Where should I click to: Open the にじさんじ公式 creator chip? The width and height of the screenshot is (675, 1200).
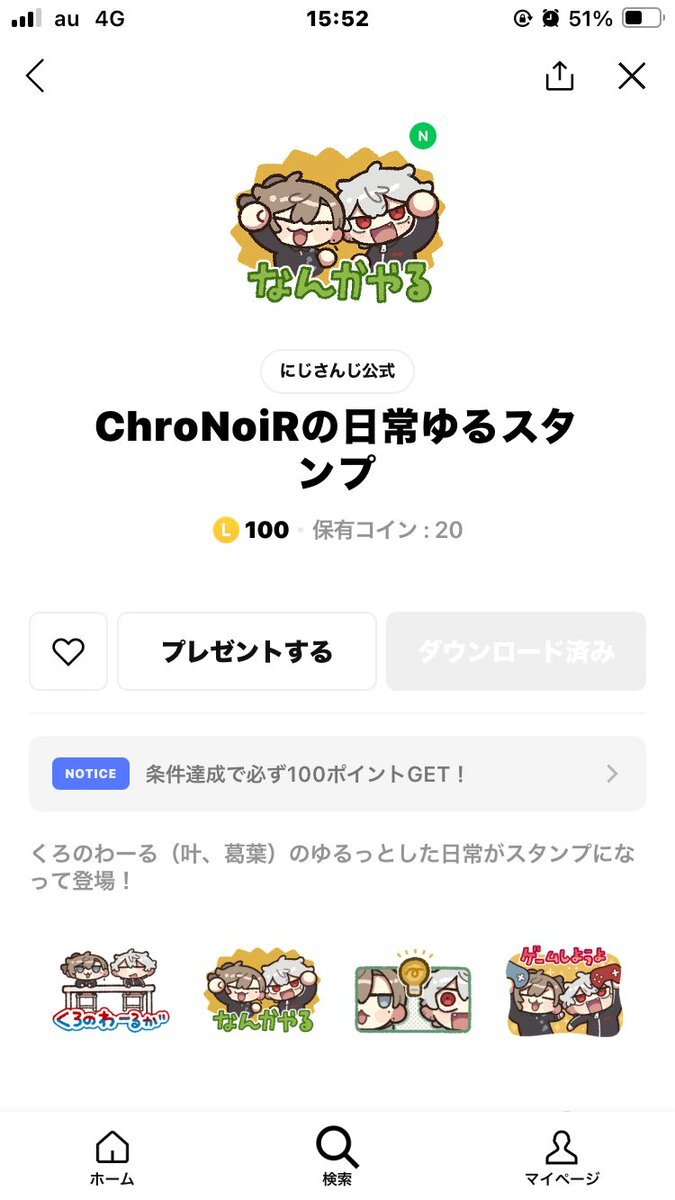point(337,372)
